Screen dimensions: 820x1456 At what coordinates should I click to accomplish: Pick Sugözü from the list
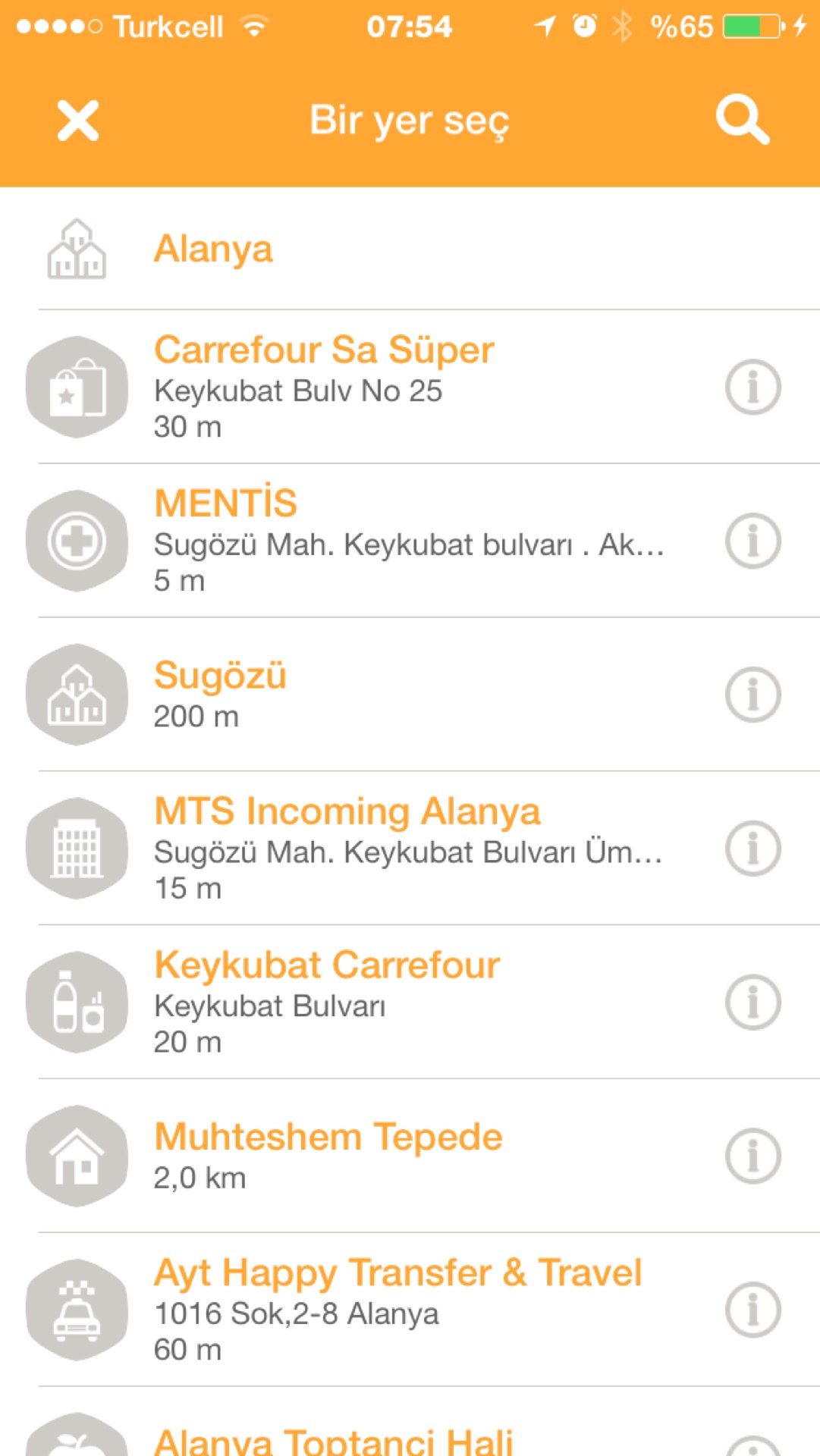click(x=410, y=695)
